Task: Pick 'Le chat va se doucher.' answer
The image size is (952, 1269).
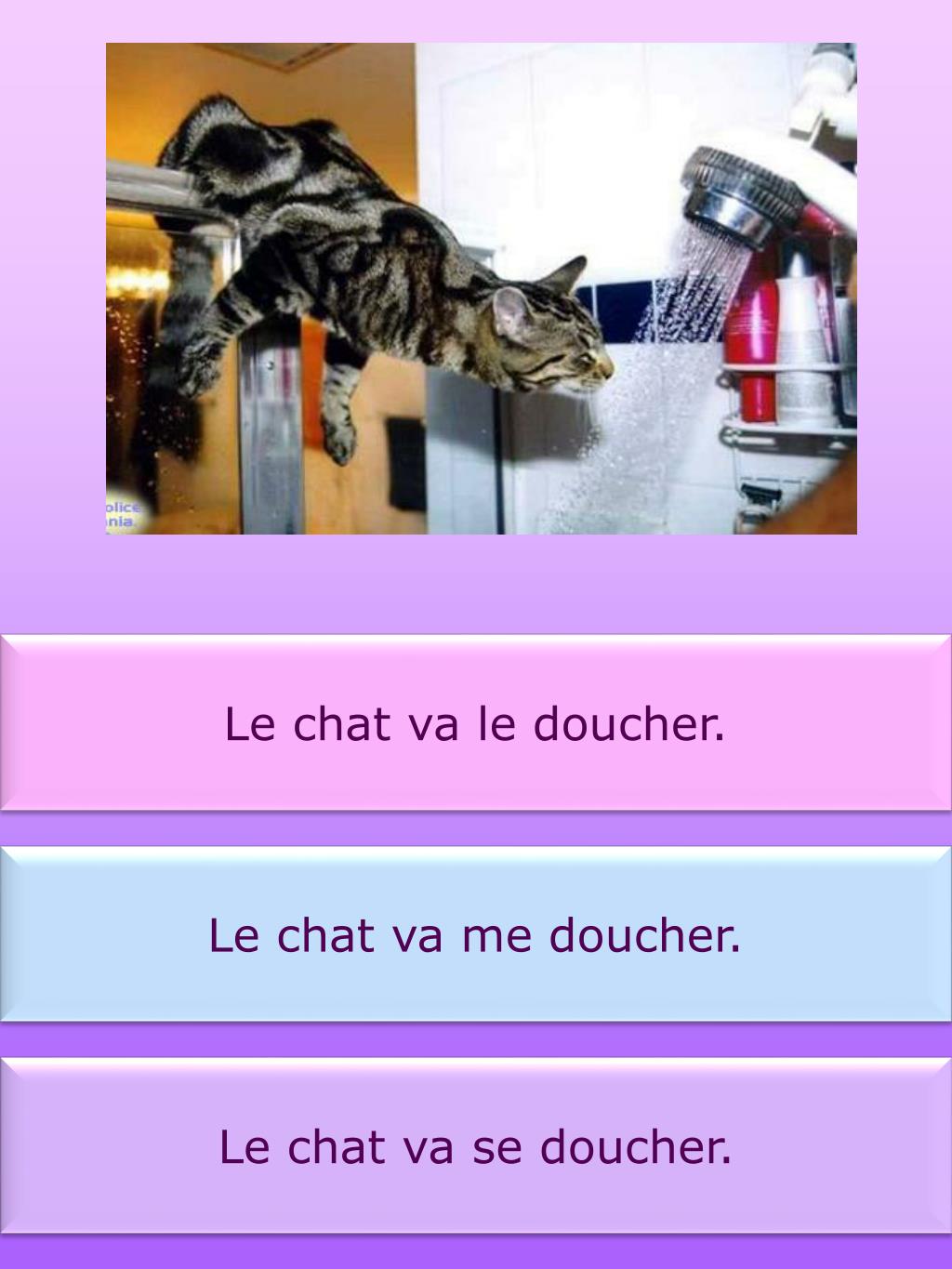Action: pyautogui.click(x=475, y=1145)
